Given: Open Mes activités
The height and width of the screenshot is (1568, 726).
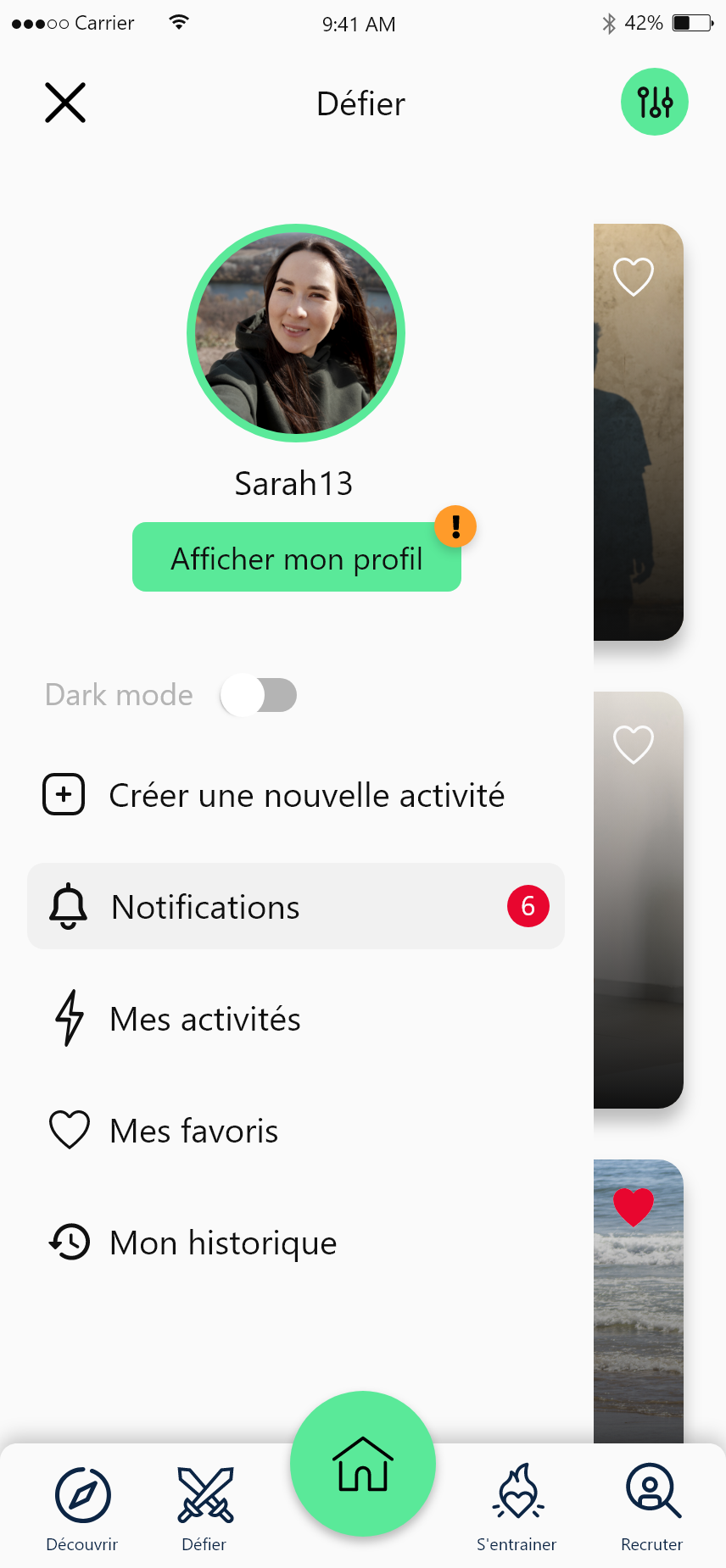Looking at the screenshot, I should click(175, 1019).
